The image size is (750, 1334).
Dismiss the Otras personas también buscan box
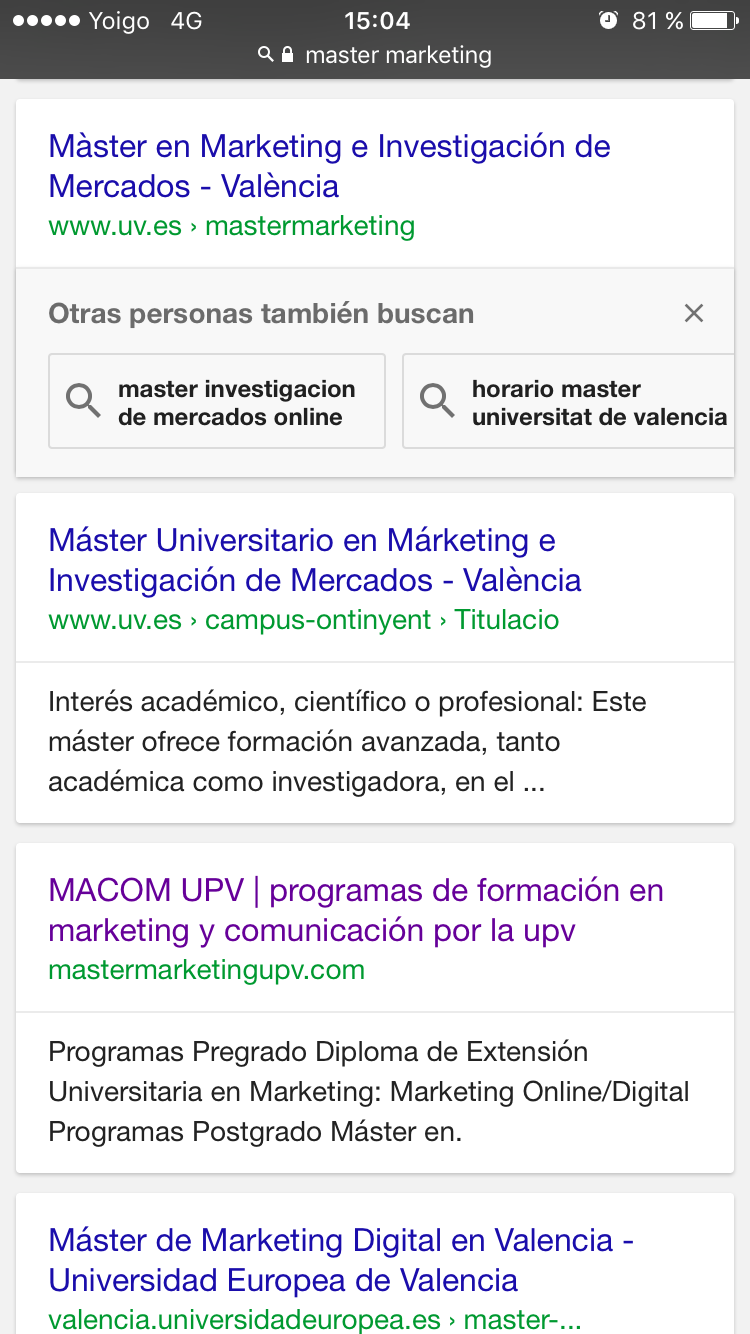coord(694,313)
